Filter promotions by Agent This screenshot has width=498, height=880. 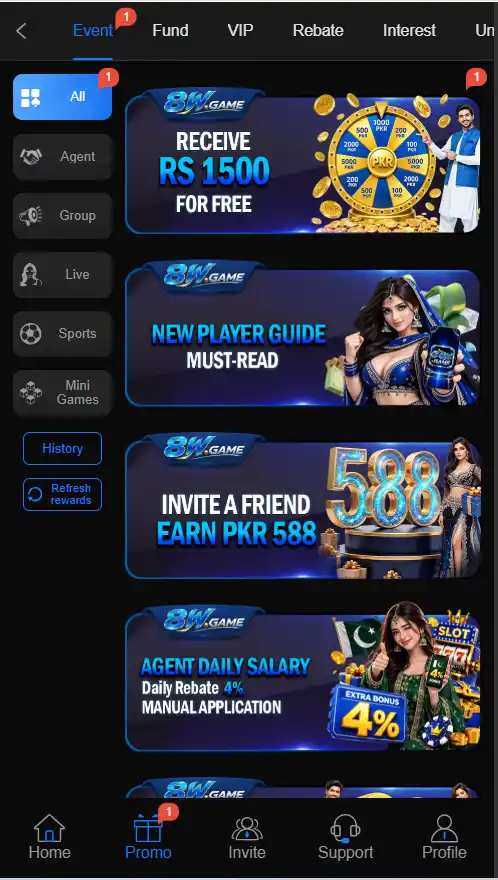pos(62,157)
